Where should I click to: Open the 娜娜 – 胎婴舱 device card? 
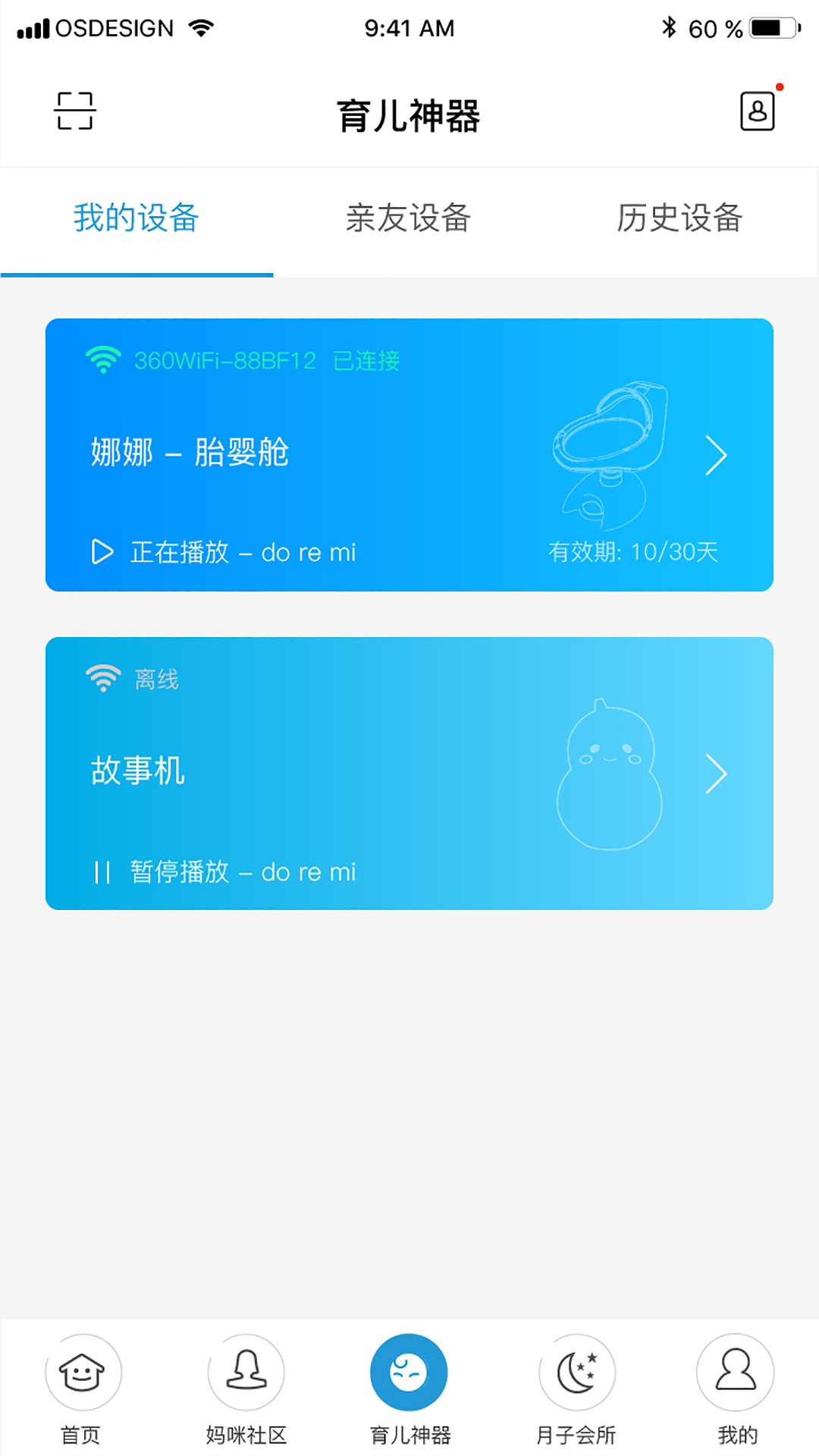[409, 454]
